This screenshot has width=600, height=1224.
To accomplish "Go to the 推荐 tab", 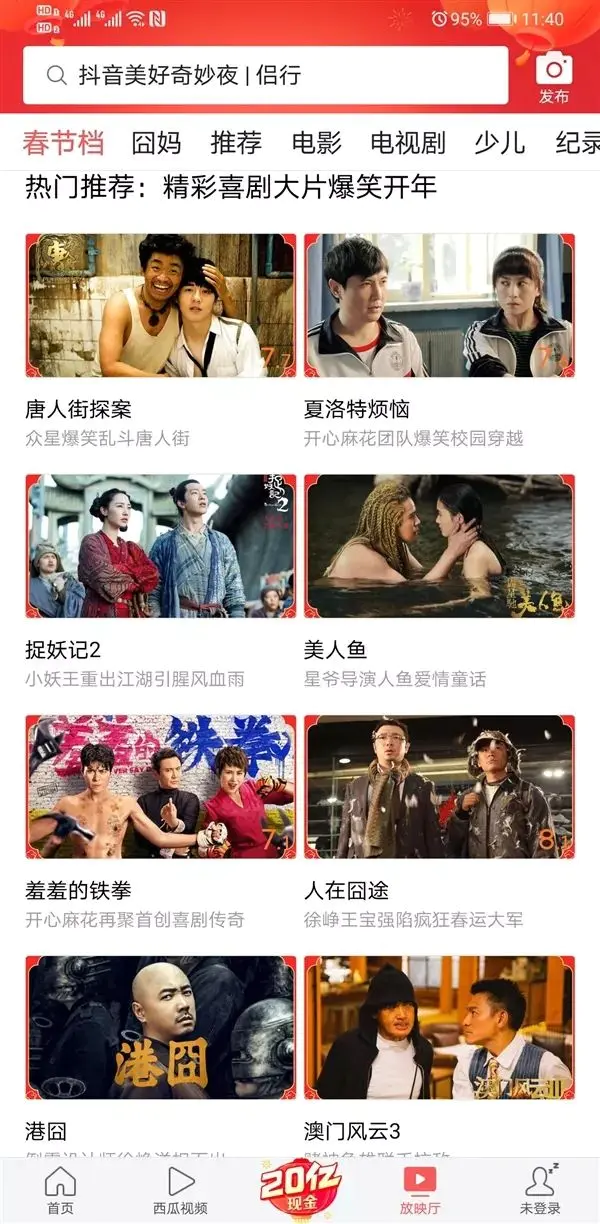I will 236,143.
